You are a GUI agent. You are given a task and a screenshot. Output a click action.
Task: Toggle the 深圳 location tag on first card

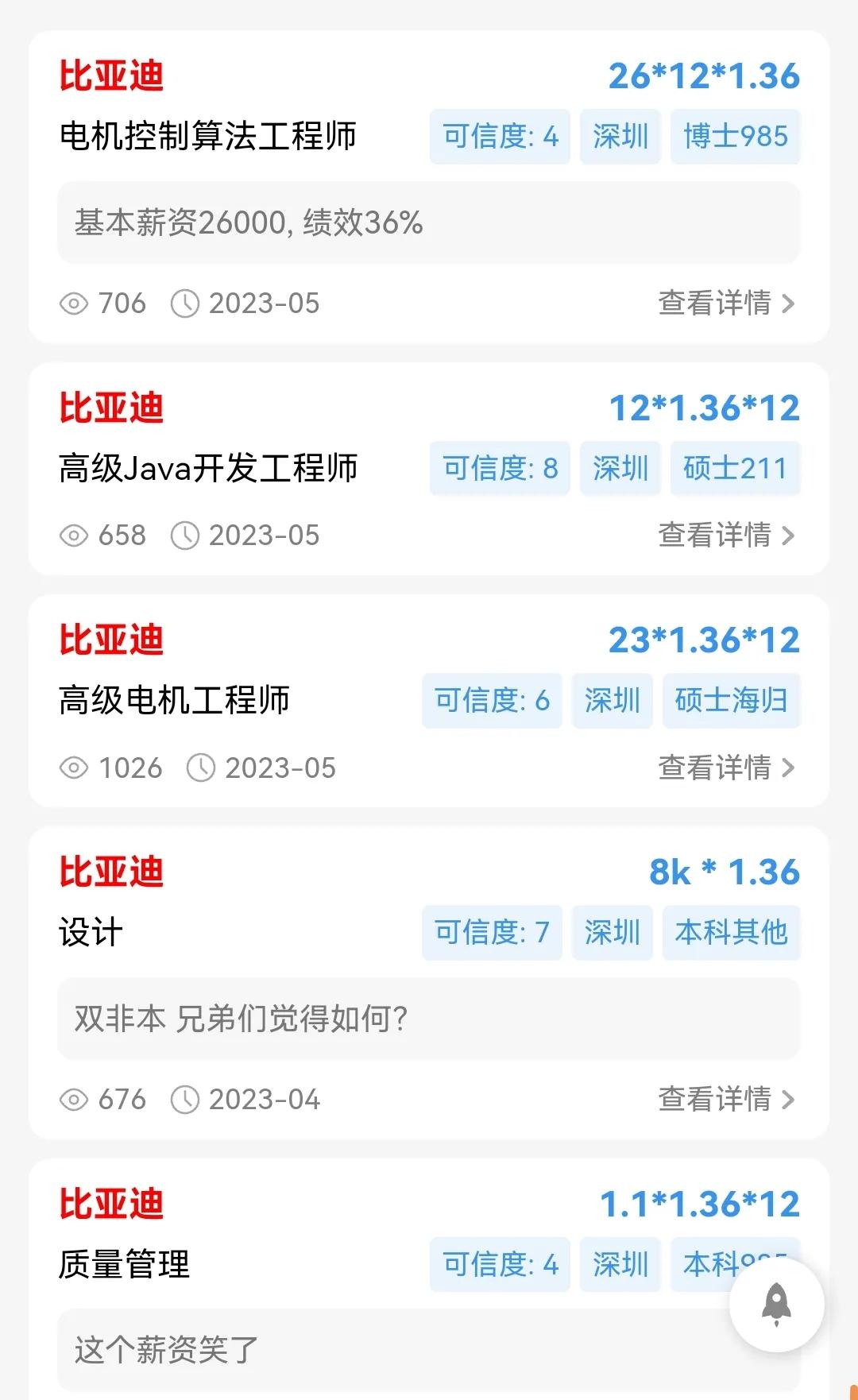tap(620, 137)
